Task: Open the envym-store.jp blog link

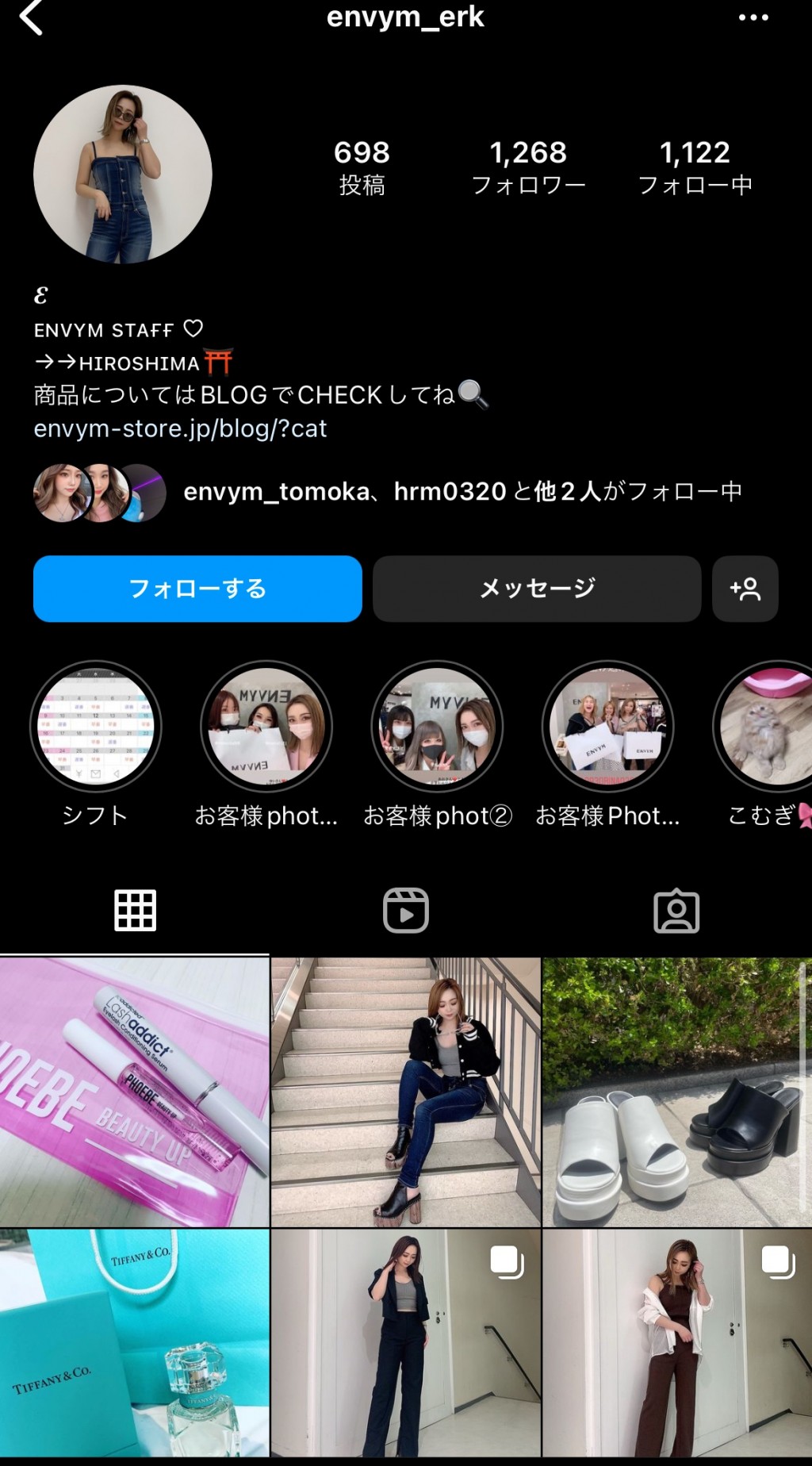Action: 181,430
